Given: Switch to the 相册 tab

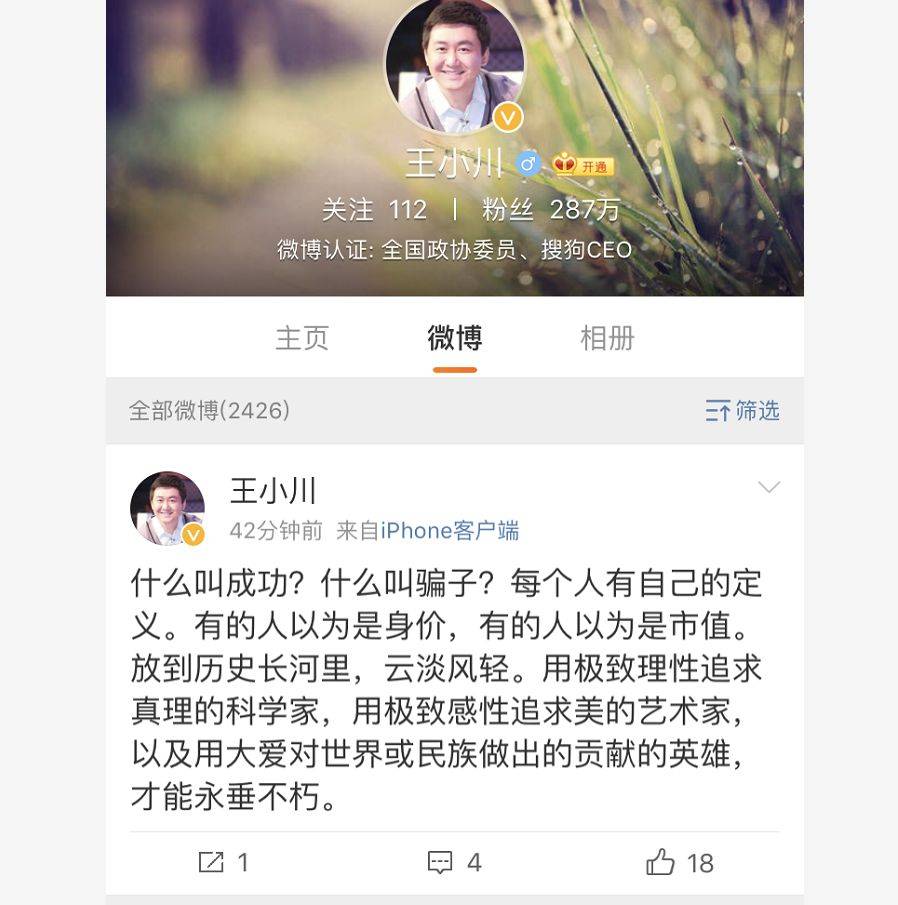Looking at the screenshot, I should click(607, 338).
